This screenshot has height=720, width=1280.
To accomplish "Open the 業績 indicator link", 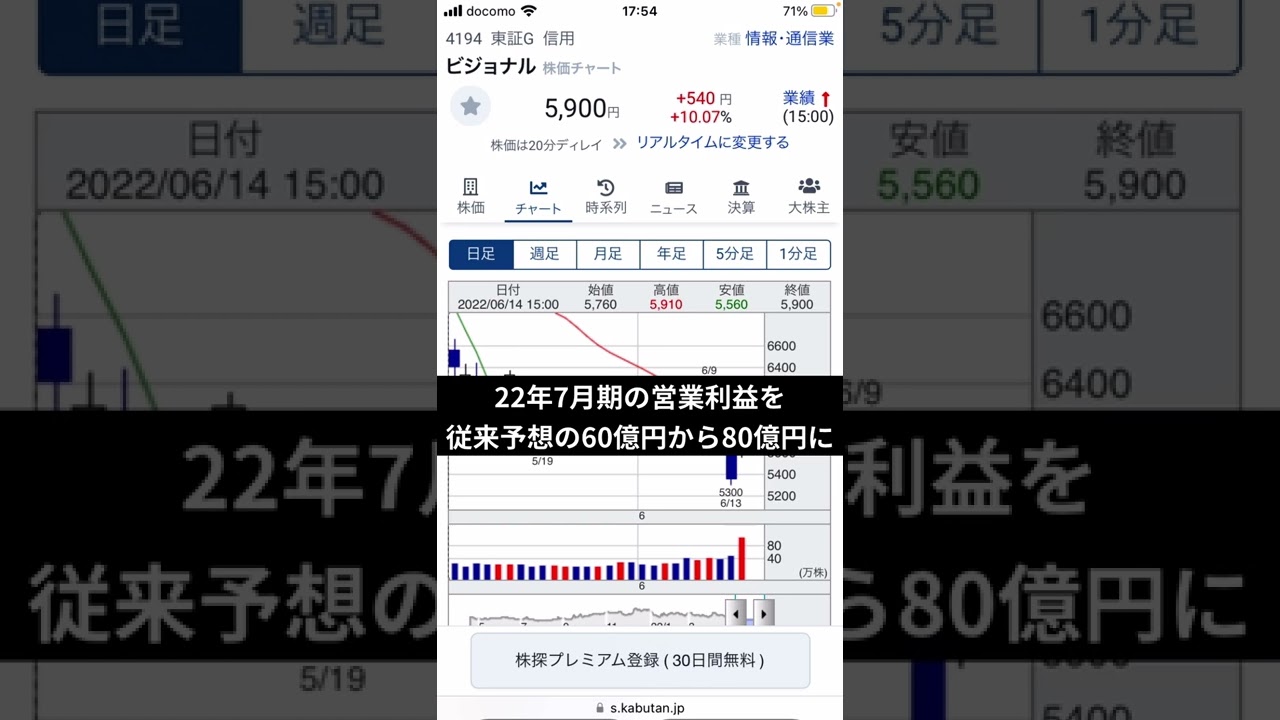I will [807, 98].
